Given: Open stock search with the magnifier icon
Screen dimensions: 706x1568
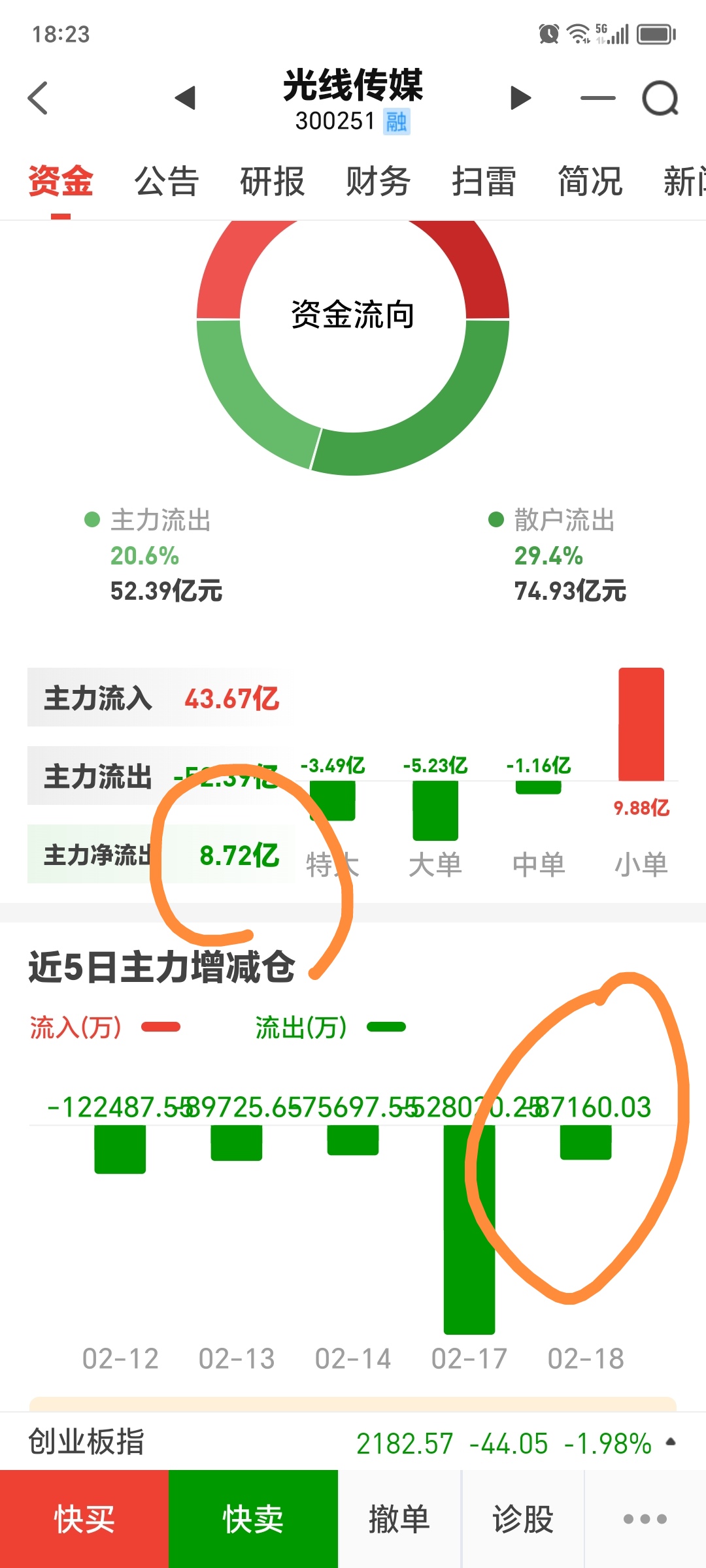Looking at the screenshot, I should pos(662,98).
